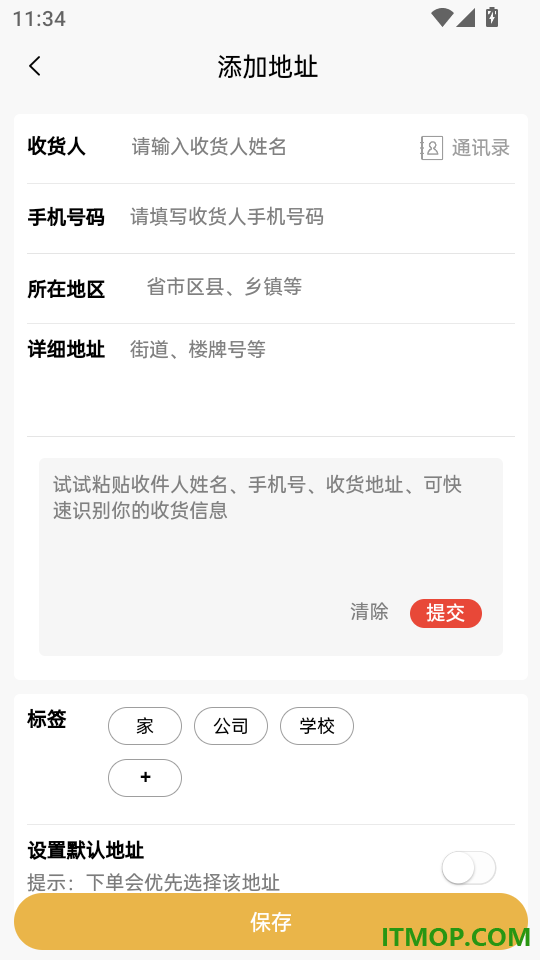Screen dimensions: 540x960
Task: Tap the paste-to-recognize address box
Action: pos(271,527)
